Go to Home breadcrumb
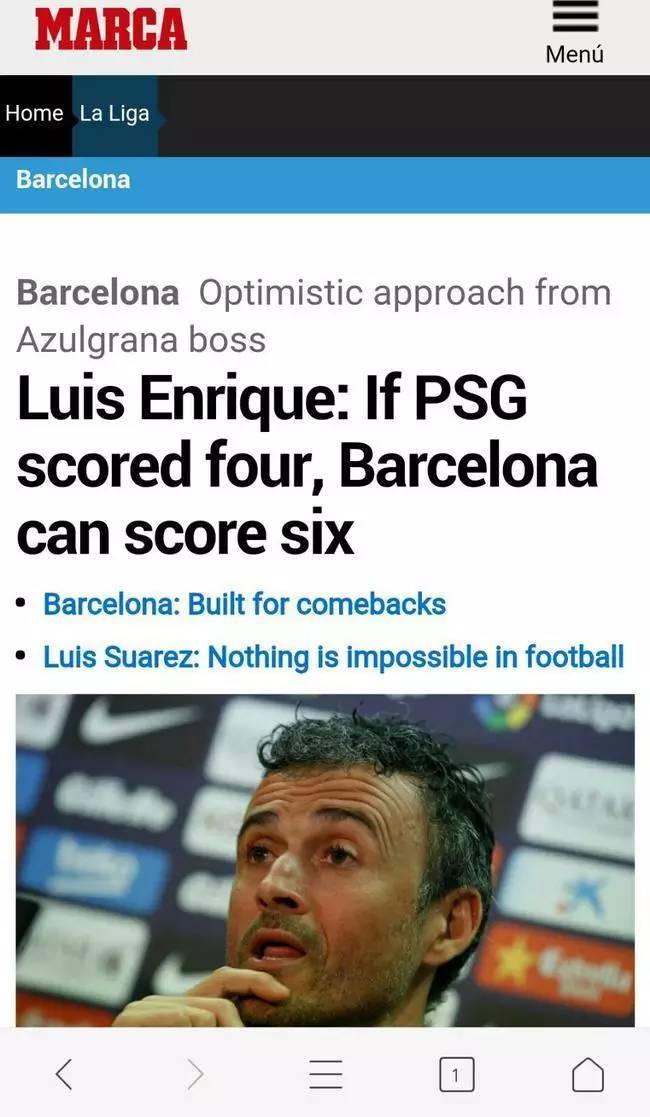 [x=34, y=113]
